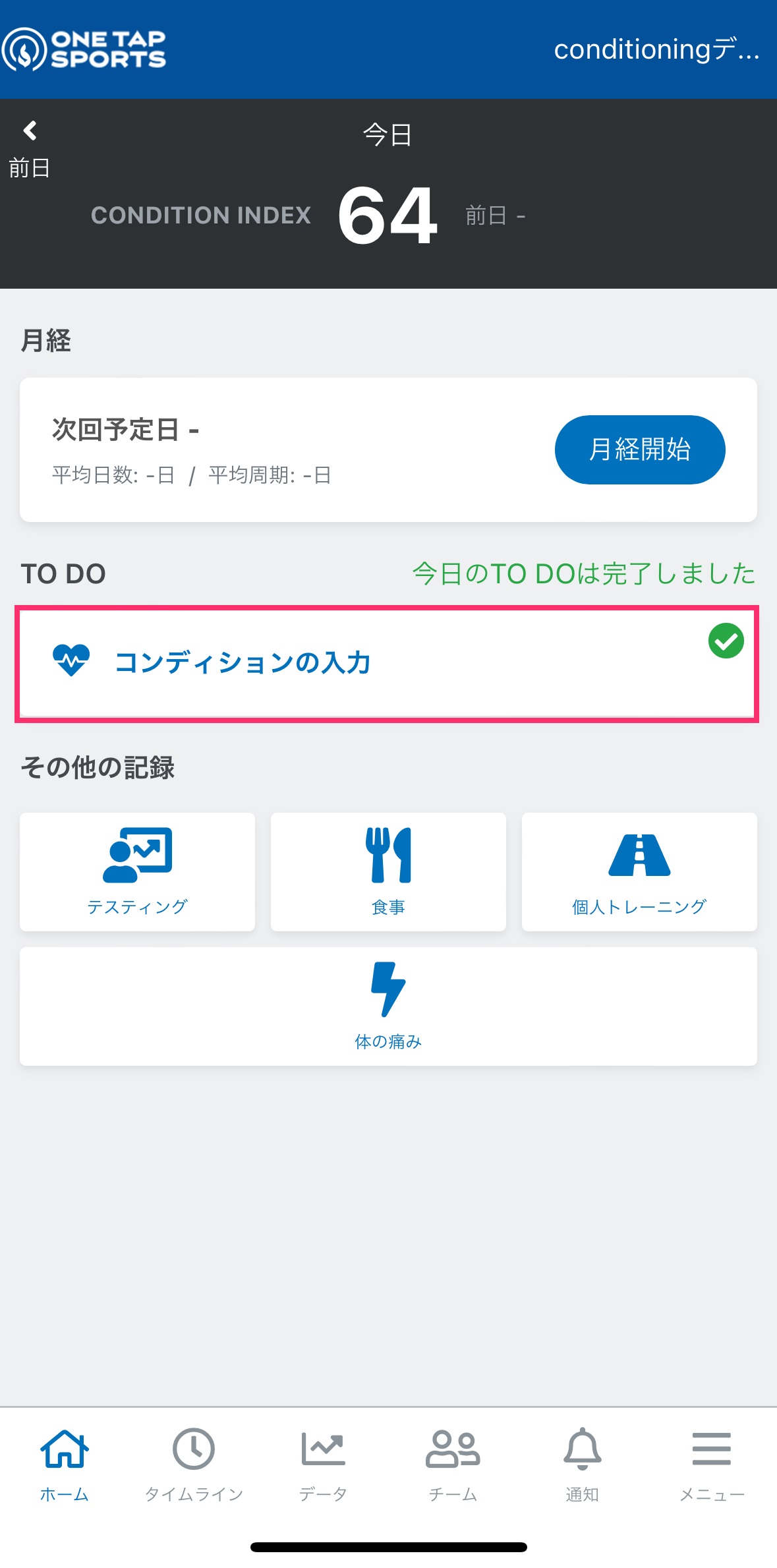Image resolution: width=777 pixels, height=1568 pixels.
Task: Open コンディションの入力 to-do item
Action: 387,664
